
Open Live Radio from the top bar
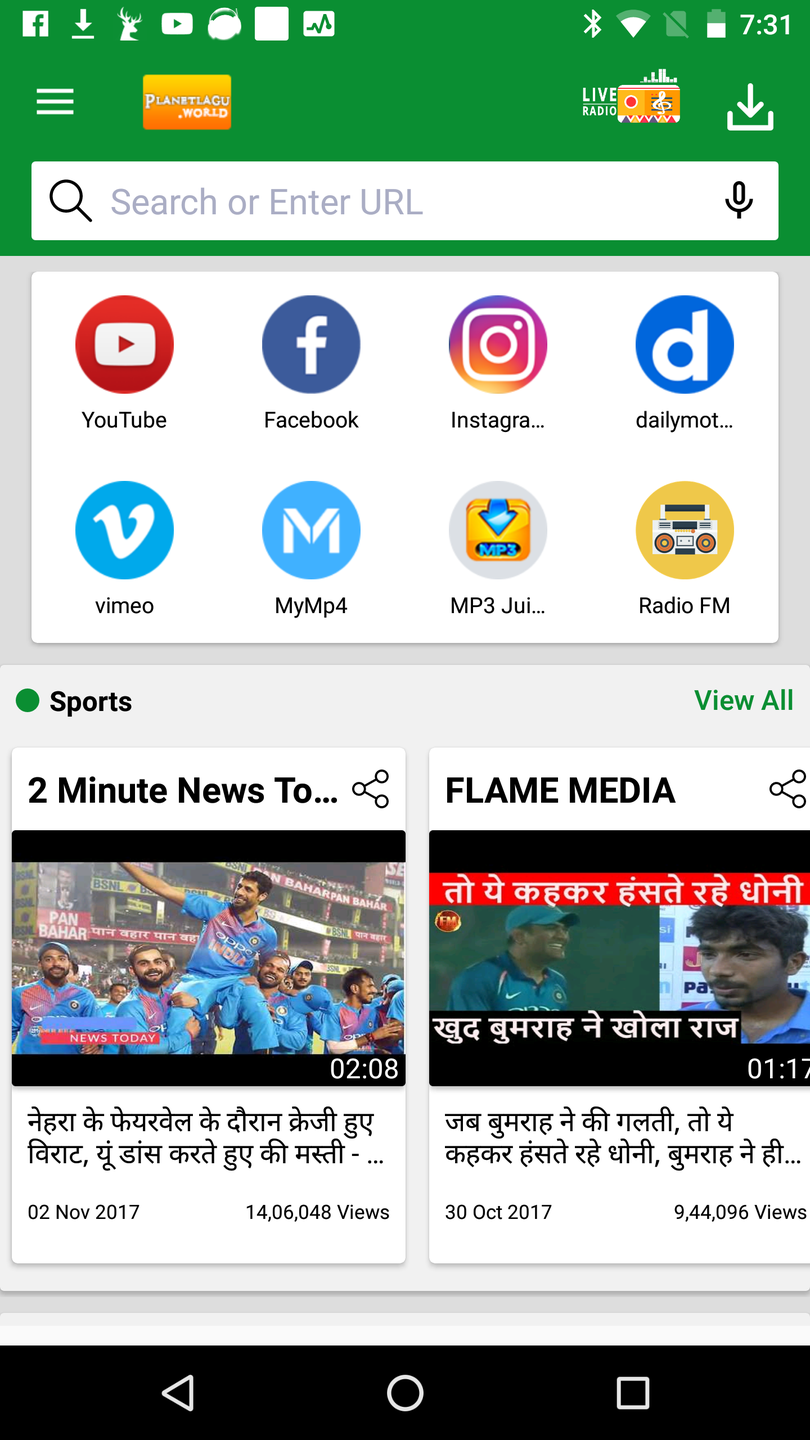631,99
